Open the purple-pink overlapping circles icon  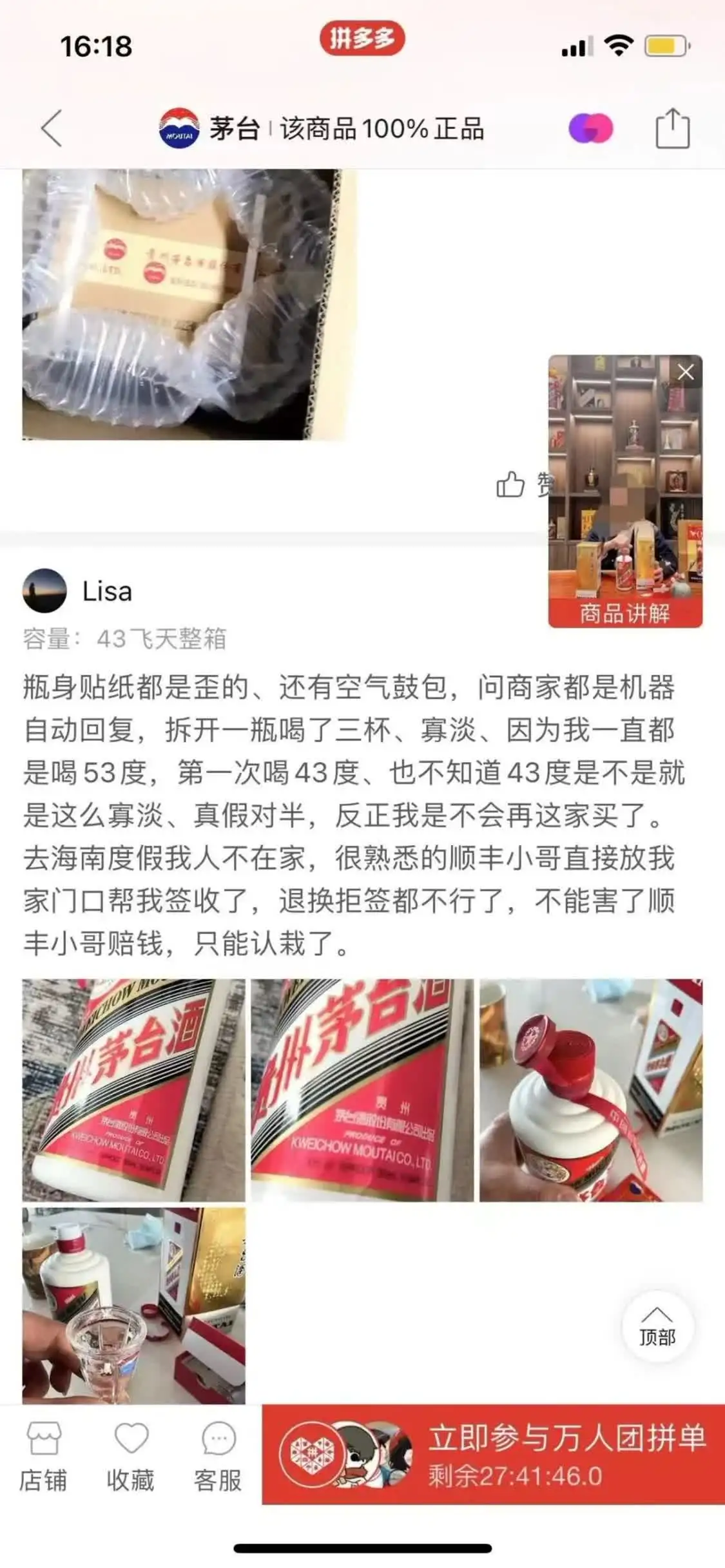(590, 128)
